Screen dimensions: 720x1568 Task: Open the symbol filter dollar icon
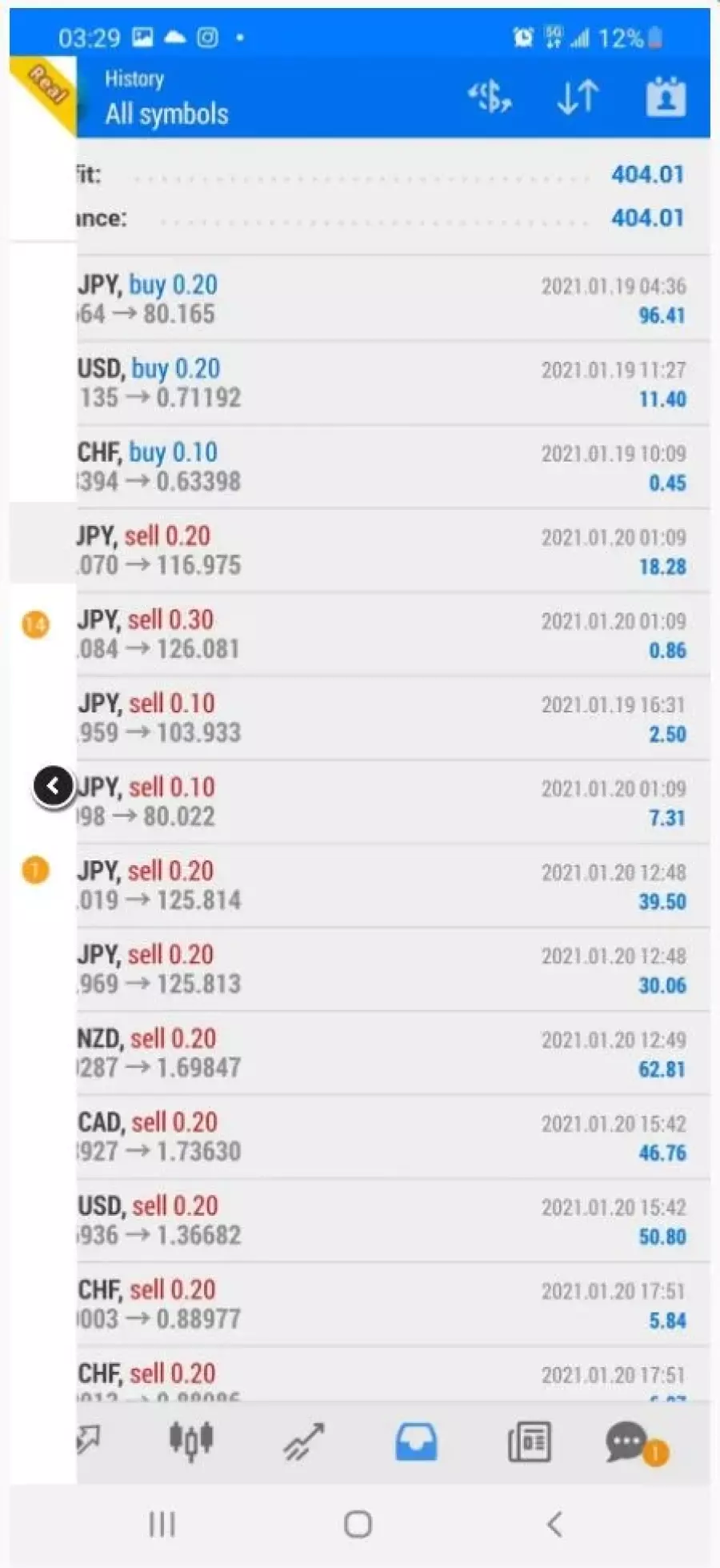pyautogui.click(x=490, y=98)
